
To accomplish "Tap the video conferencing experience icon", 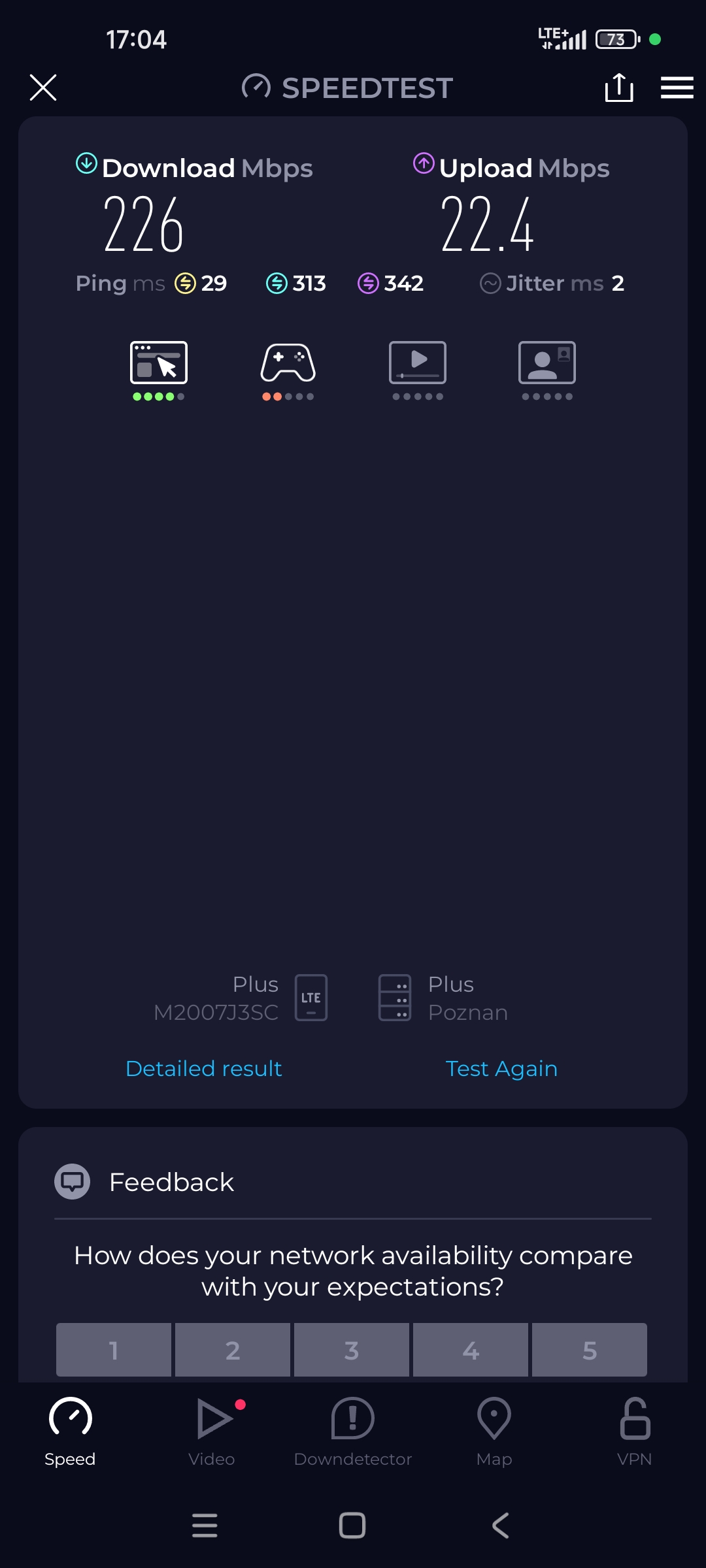I will [547, 363].
